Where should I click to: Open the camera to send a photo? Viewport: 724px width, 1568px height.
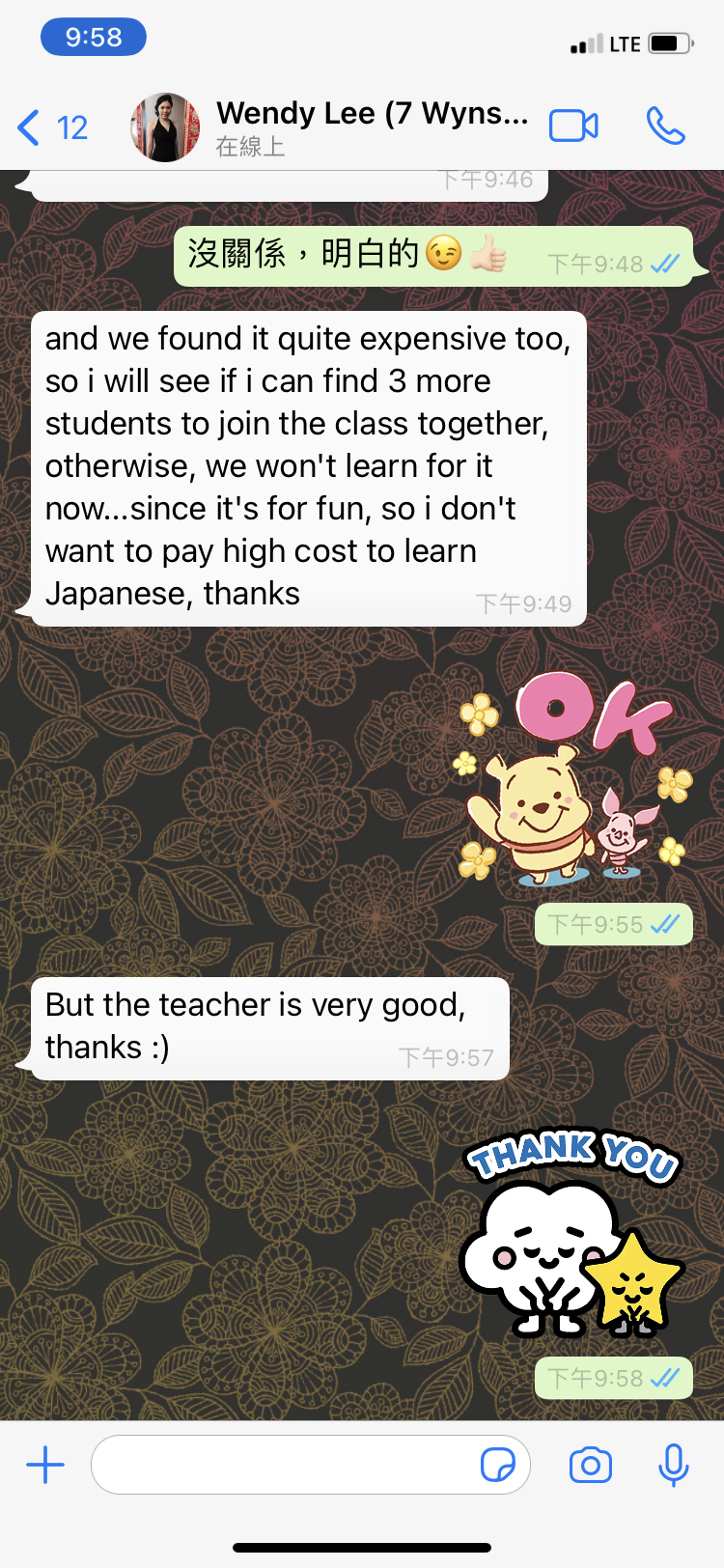coord(590,1465)
